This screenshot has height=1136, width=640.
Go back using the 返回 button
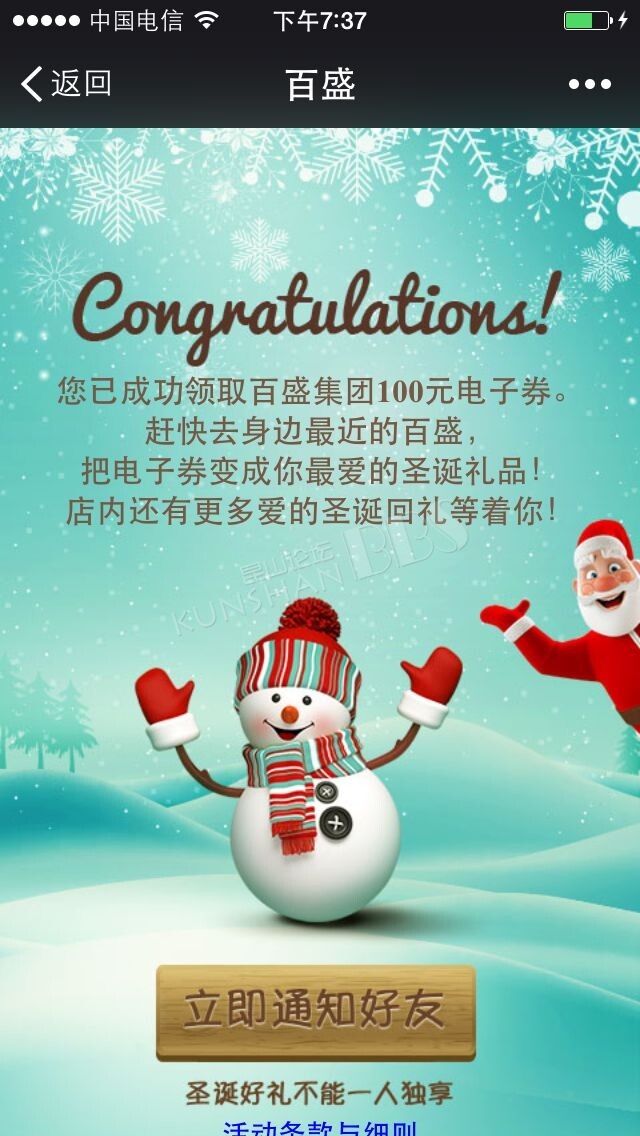[66, 84]
